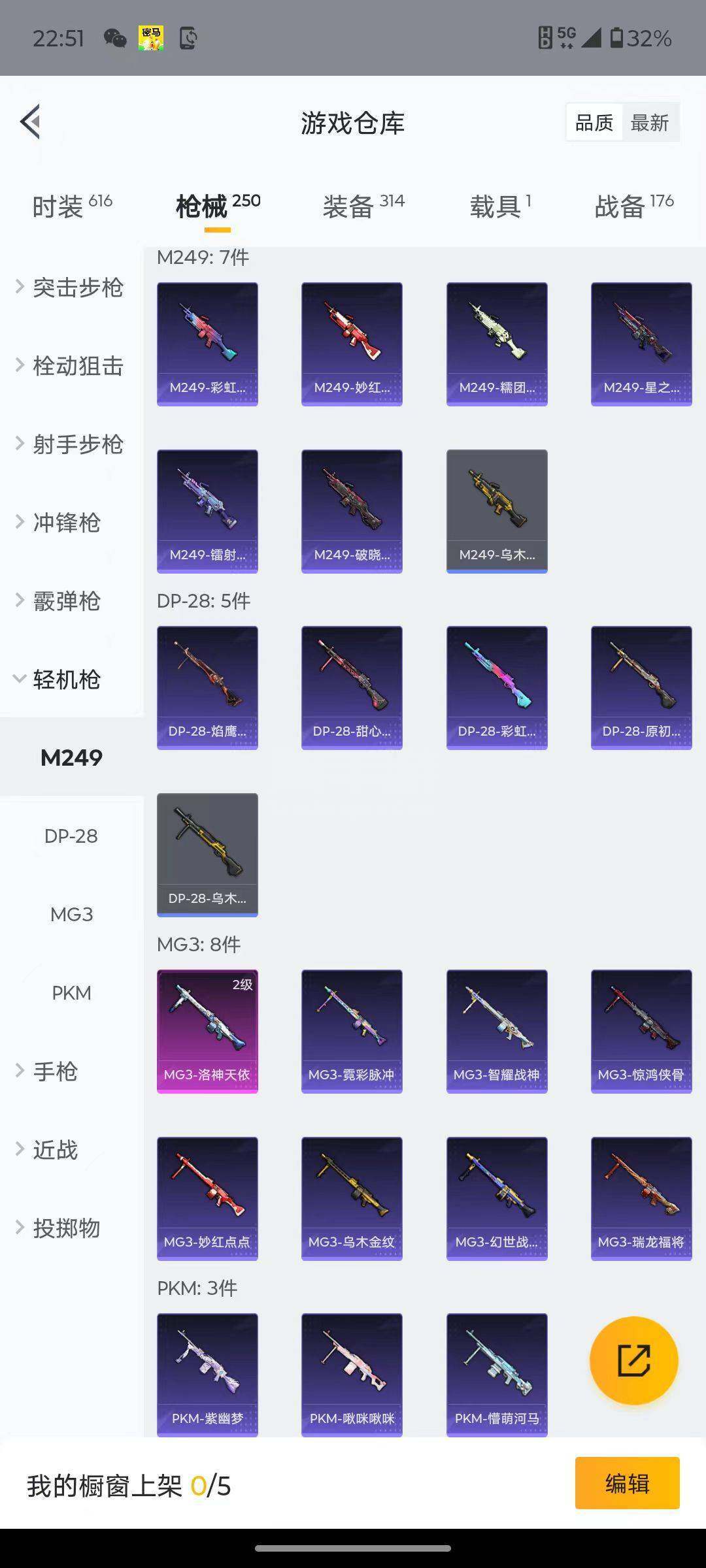Expand the 栓动狙击 category
The width and height of the screenshot is (706, 1568).
pos(71,366)
